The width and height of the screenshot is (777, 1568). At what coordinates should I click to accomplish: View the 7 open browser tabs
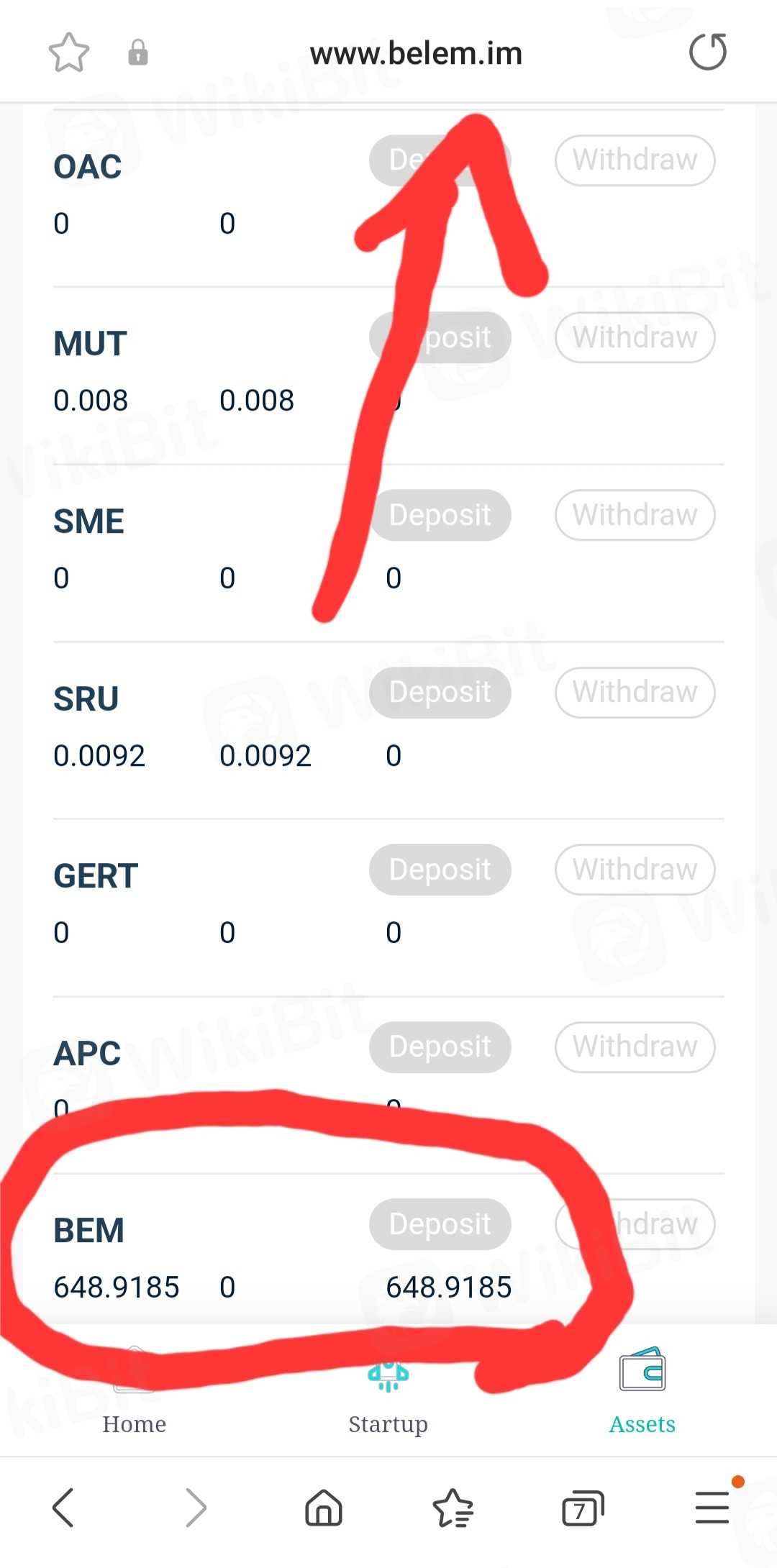pos(581,1508)
